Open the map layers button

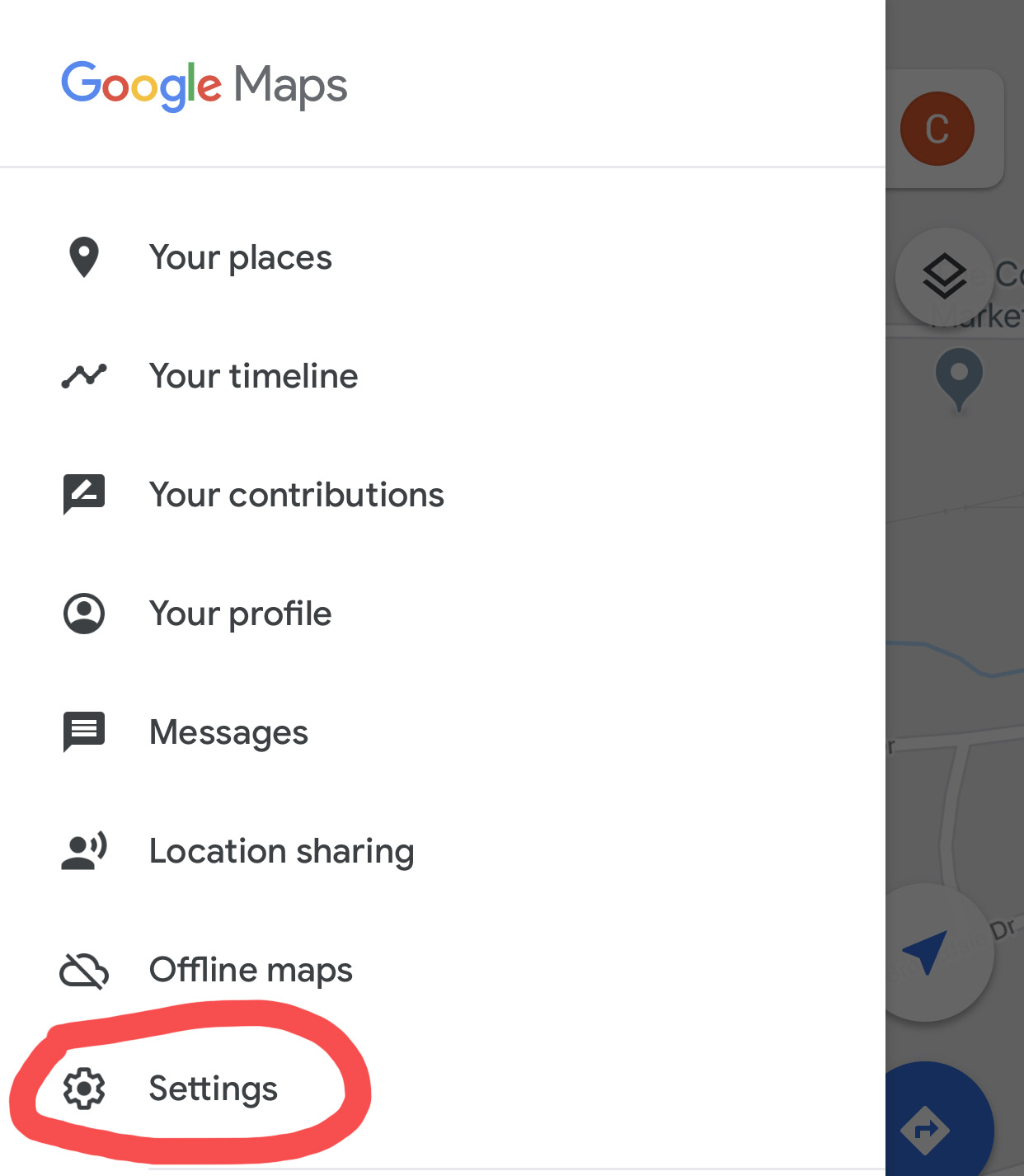point(944,276)
